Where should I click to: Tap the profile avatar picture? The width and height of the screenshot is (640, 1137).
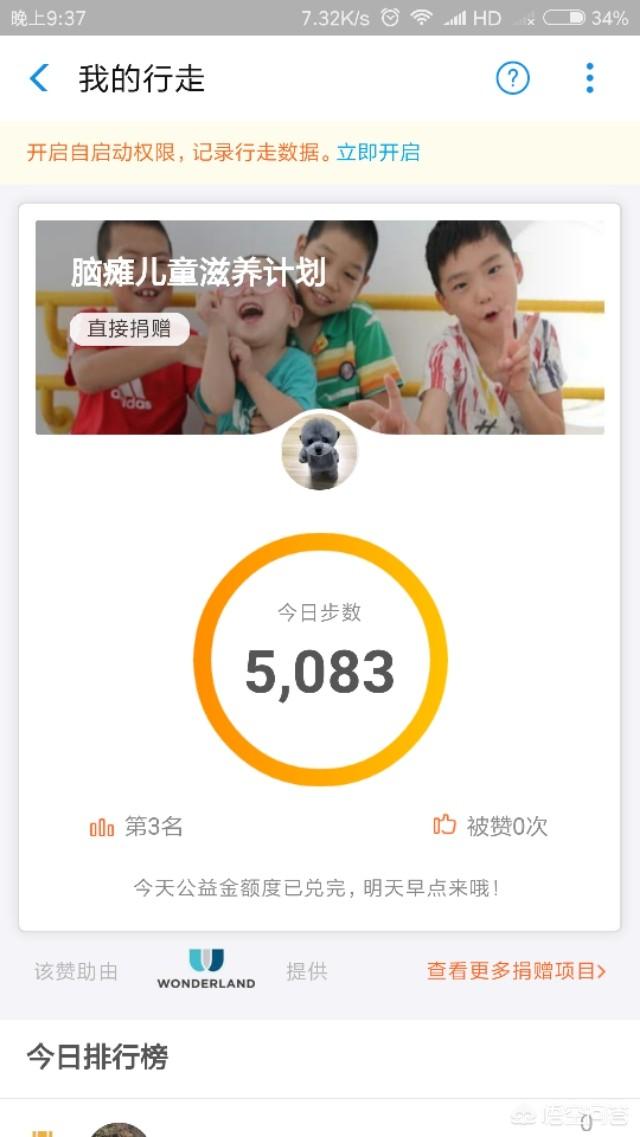(x=320, y=453)
